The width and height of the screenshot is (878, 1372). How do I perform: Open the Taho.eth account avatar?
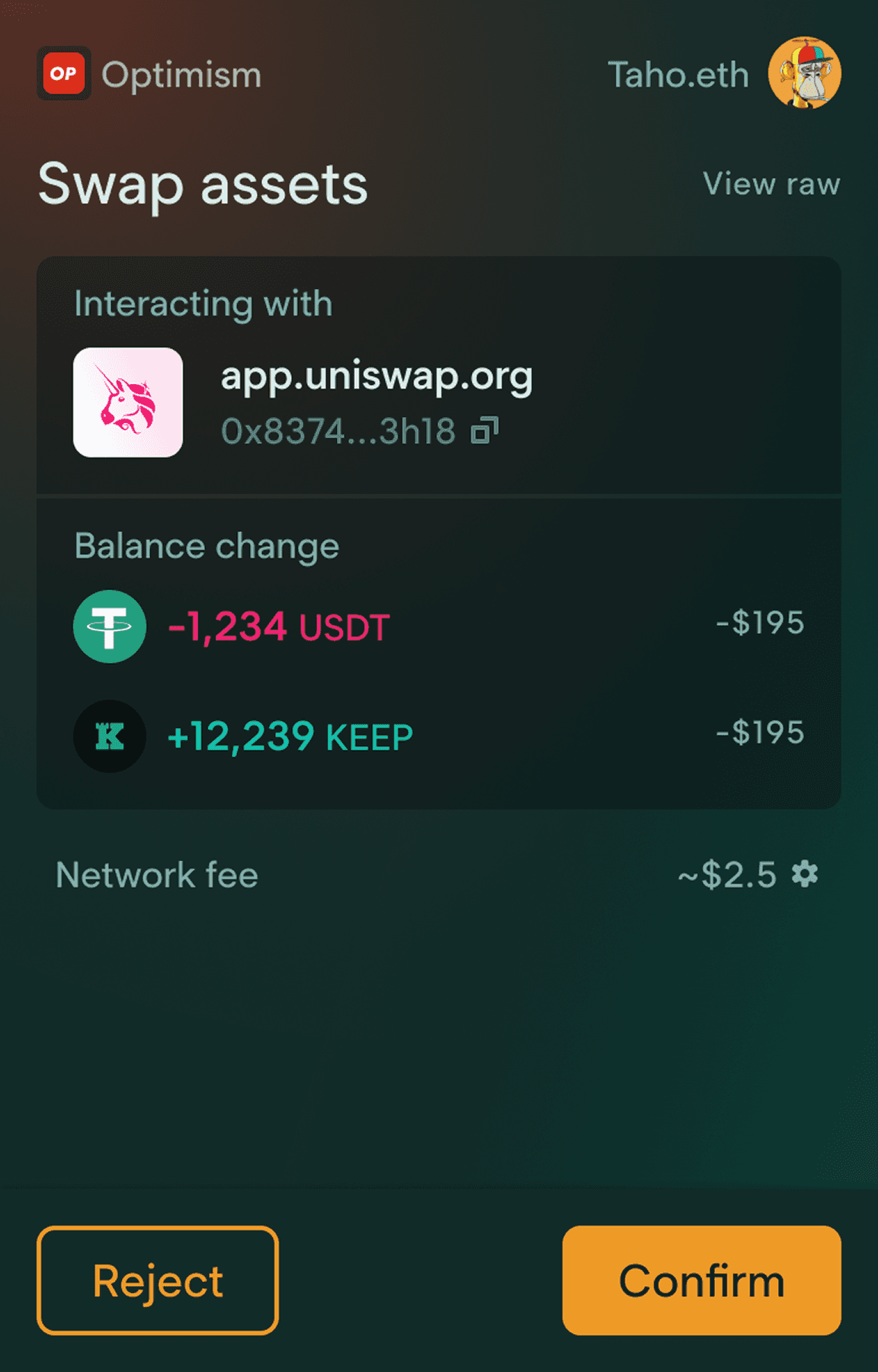click(x=804, y=74)
